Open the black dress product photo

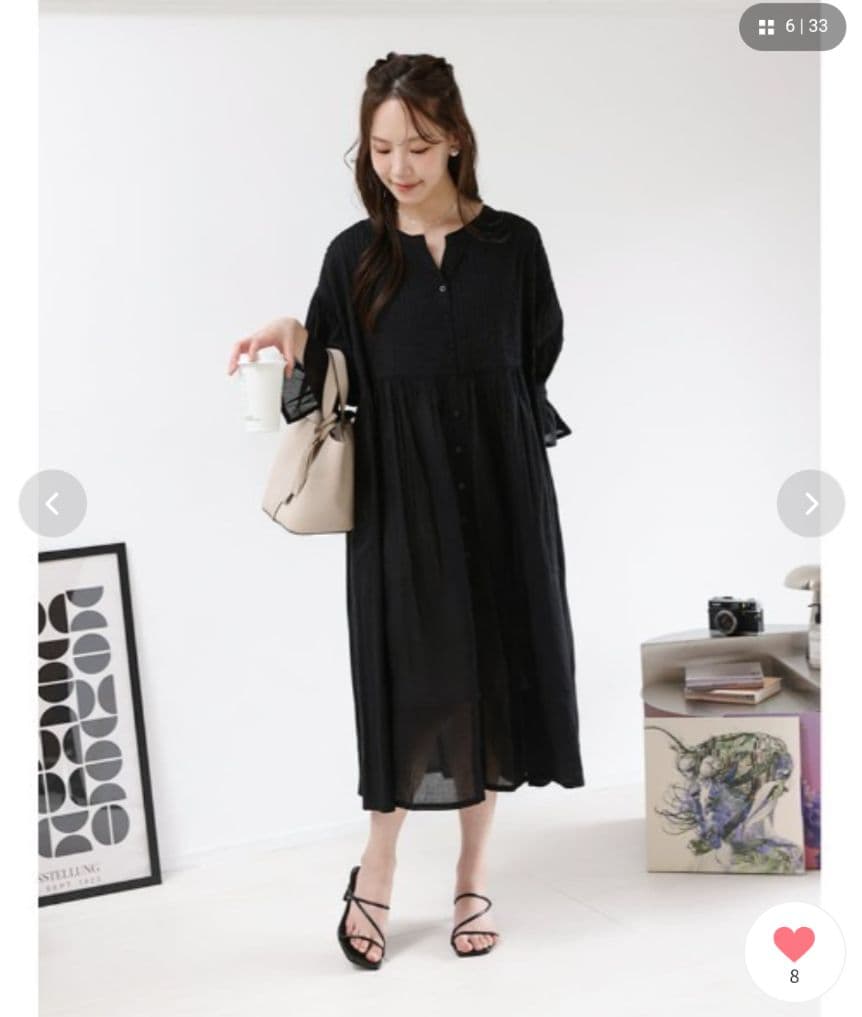[429, 508]
